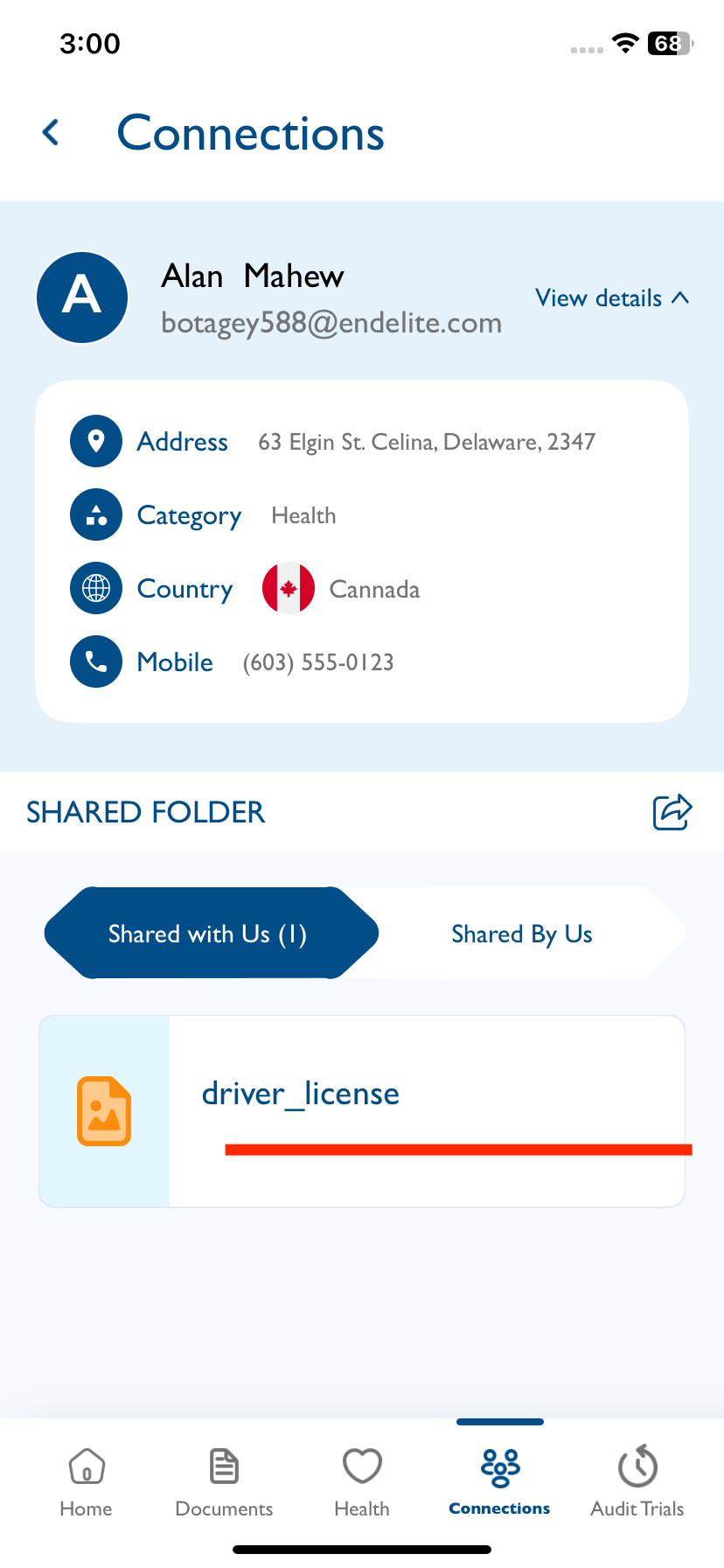This screenshot has height=1568, width=724.
Task: Open the Documents tab
Action: coord(224,1482)
